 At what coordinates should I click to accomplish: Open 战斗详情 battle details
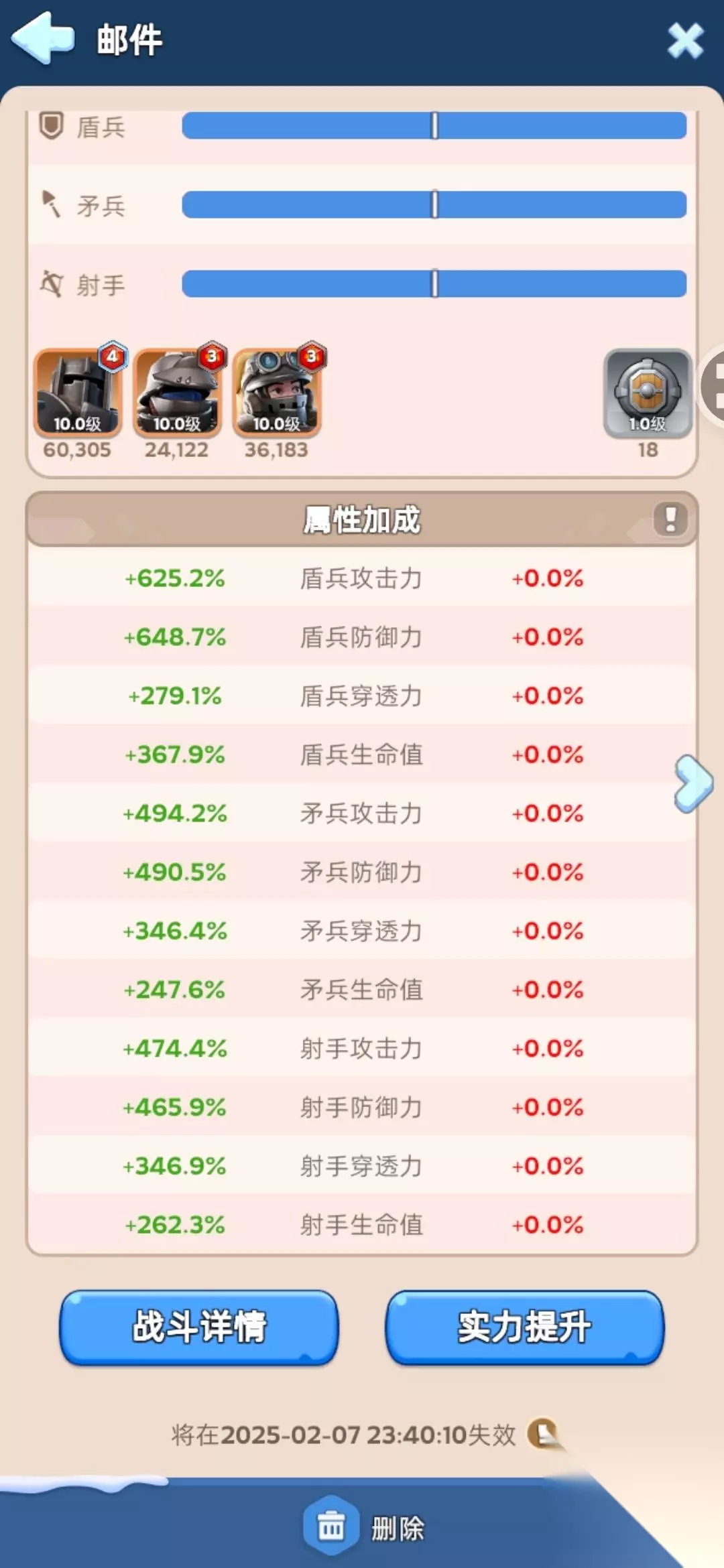199,1327
